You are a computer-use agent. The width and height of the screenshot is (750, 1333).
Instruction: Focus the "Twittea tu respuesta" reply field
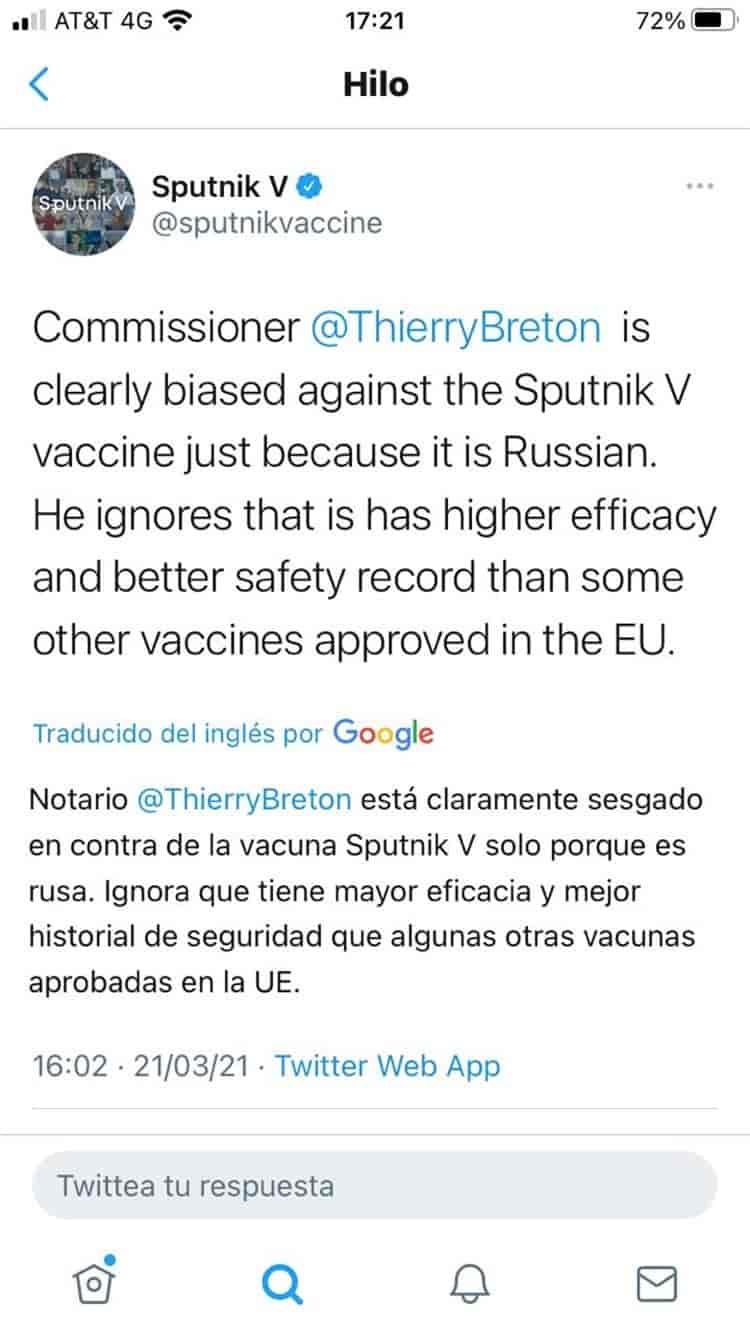coord(374,1186)
